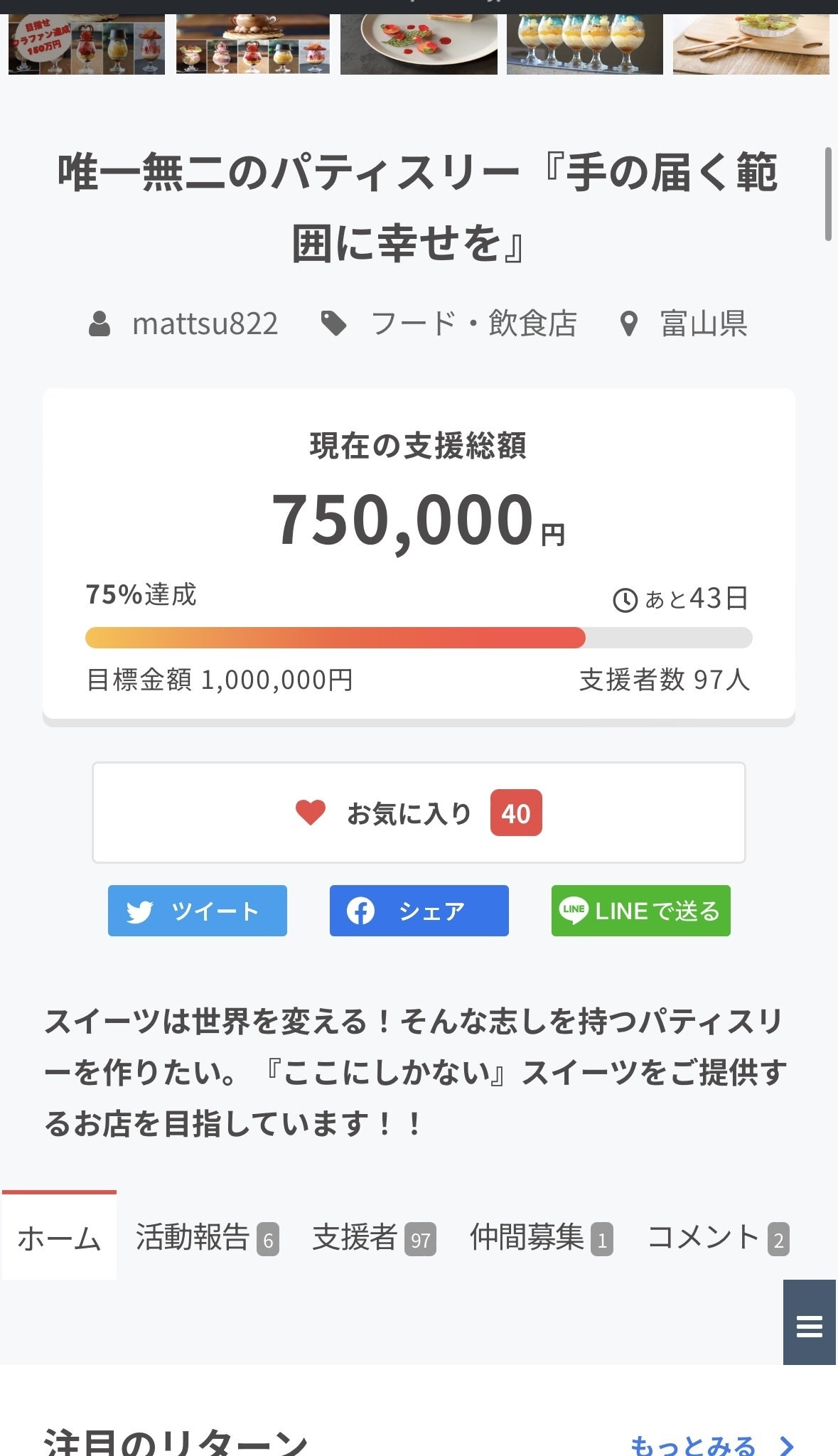The width and height of the screenshot is (838, 1456).
Task: Filter projects by 富山県 location
Action: point(703,324)
